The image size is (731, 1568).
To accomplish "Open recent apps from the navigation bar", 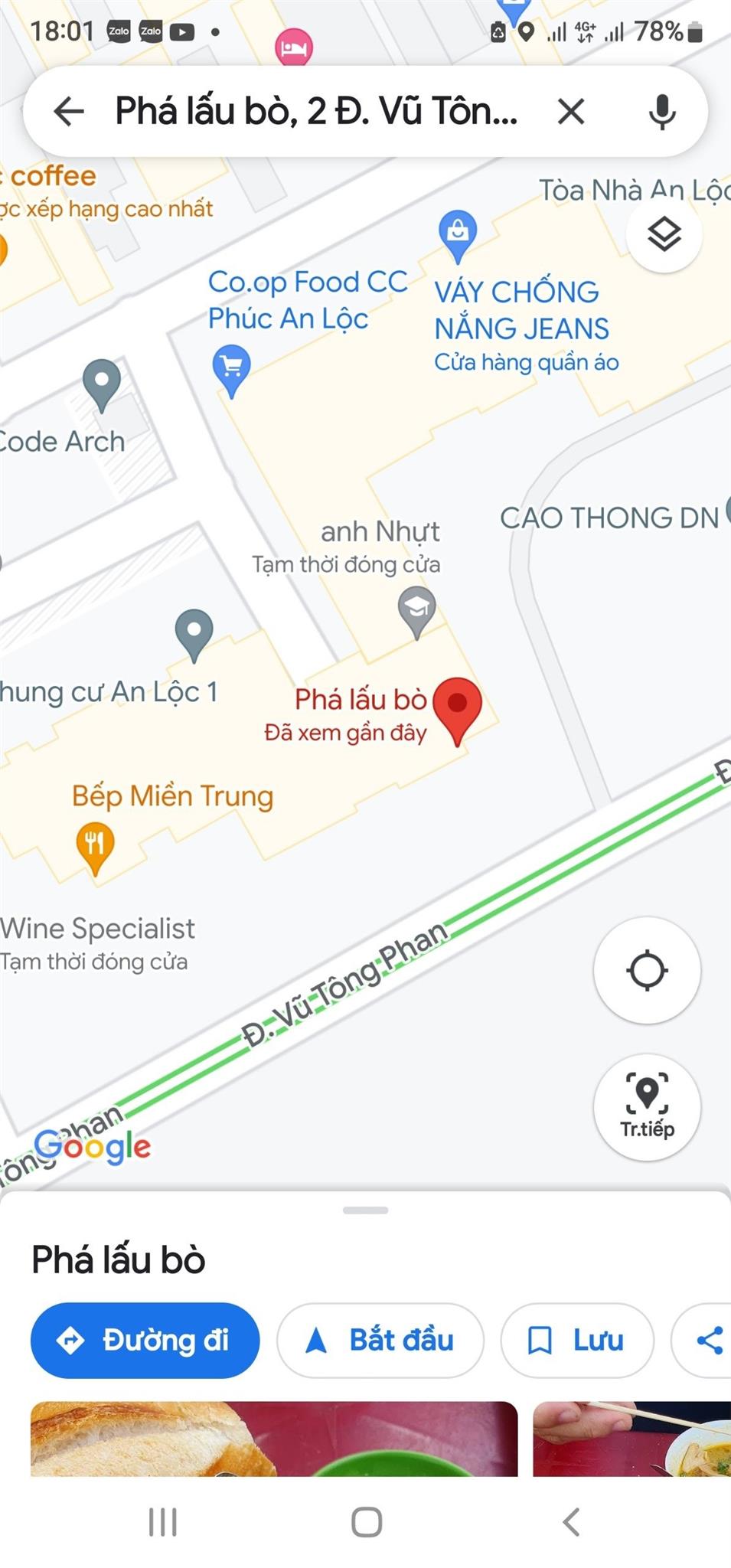I will [x=162, y=1522].
